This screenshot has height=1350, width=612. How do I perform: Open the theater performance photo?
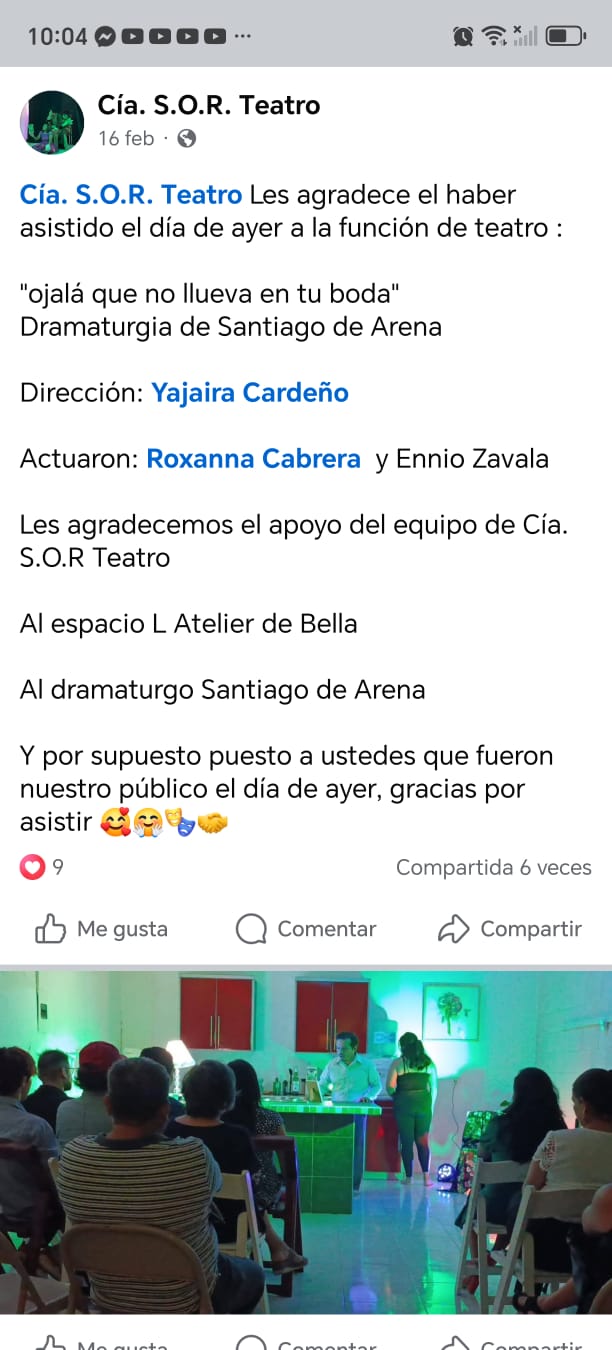click(x=306, y=1140)
